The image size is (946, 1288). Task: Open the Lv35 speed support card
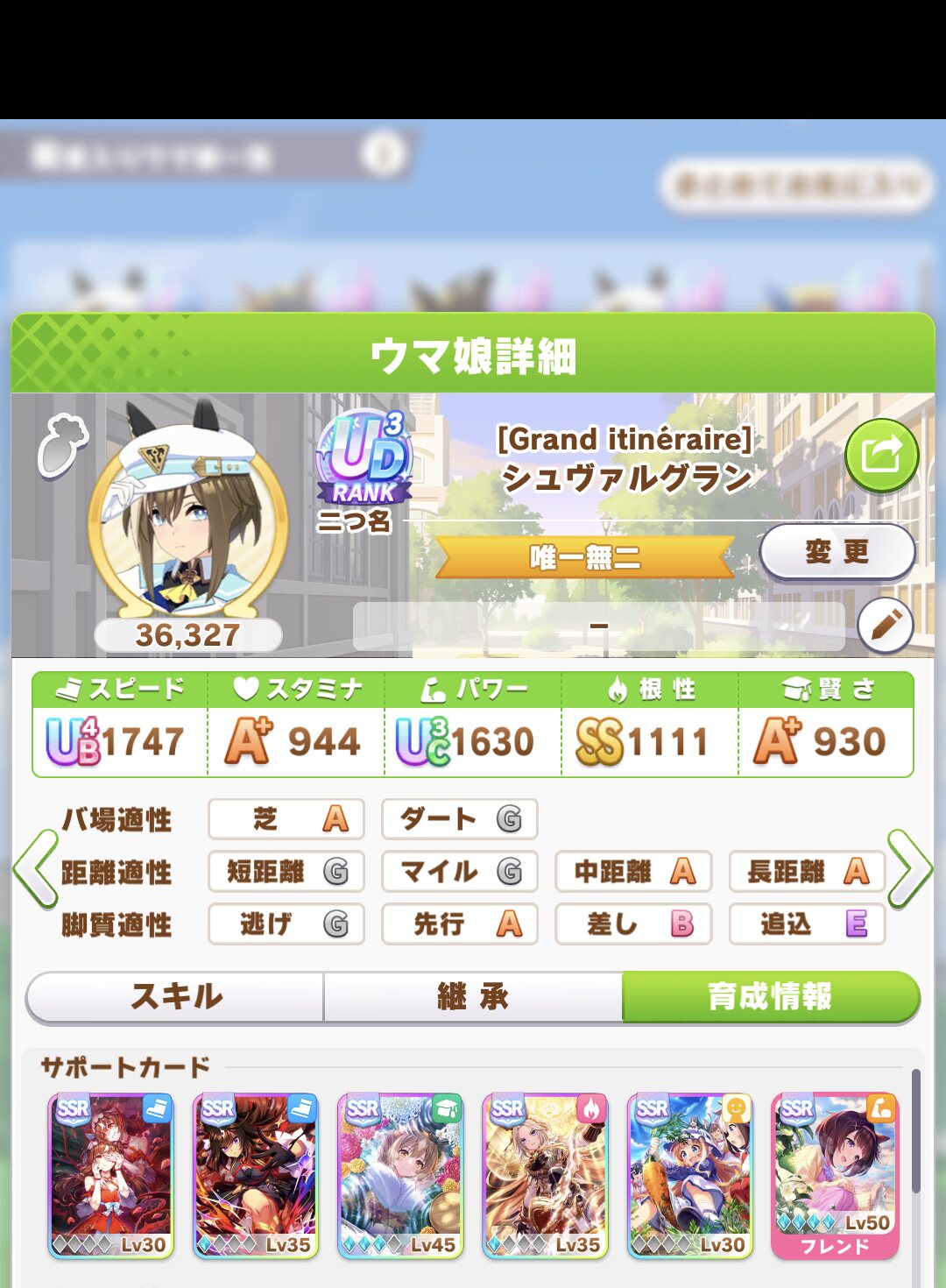256,1176
